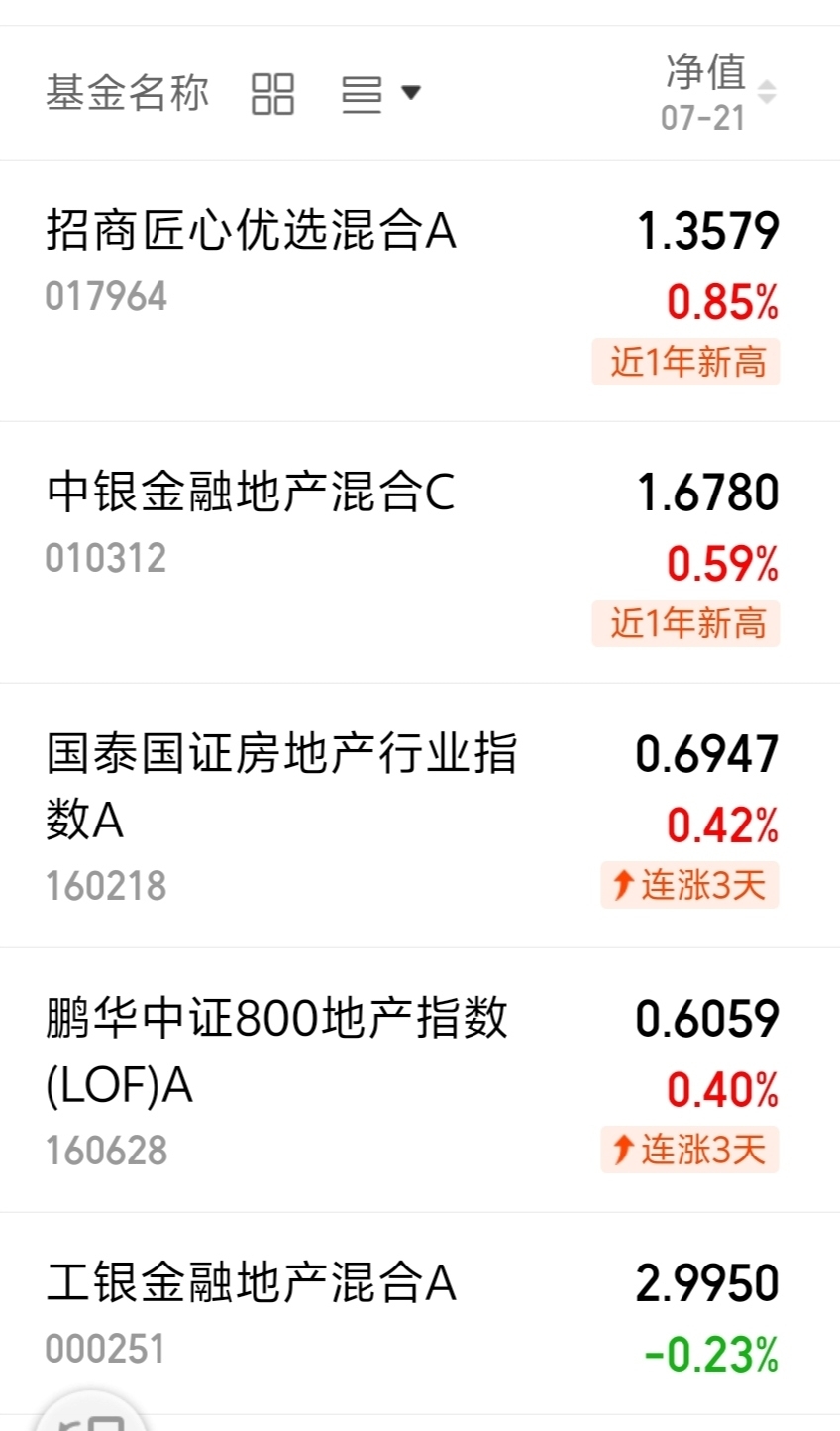Viewport: 840px width, 1431px height.
Task: Open 工银金融地产混合A fund details
Action: [x=420, y=1314]
